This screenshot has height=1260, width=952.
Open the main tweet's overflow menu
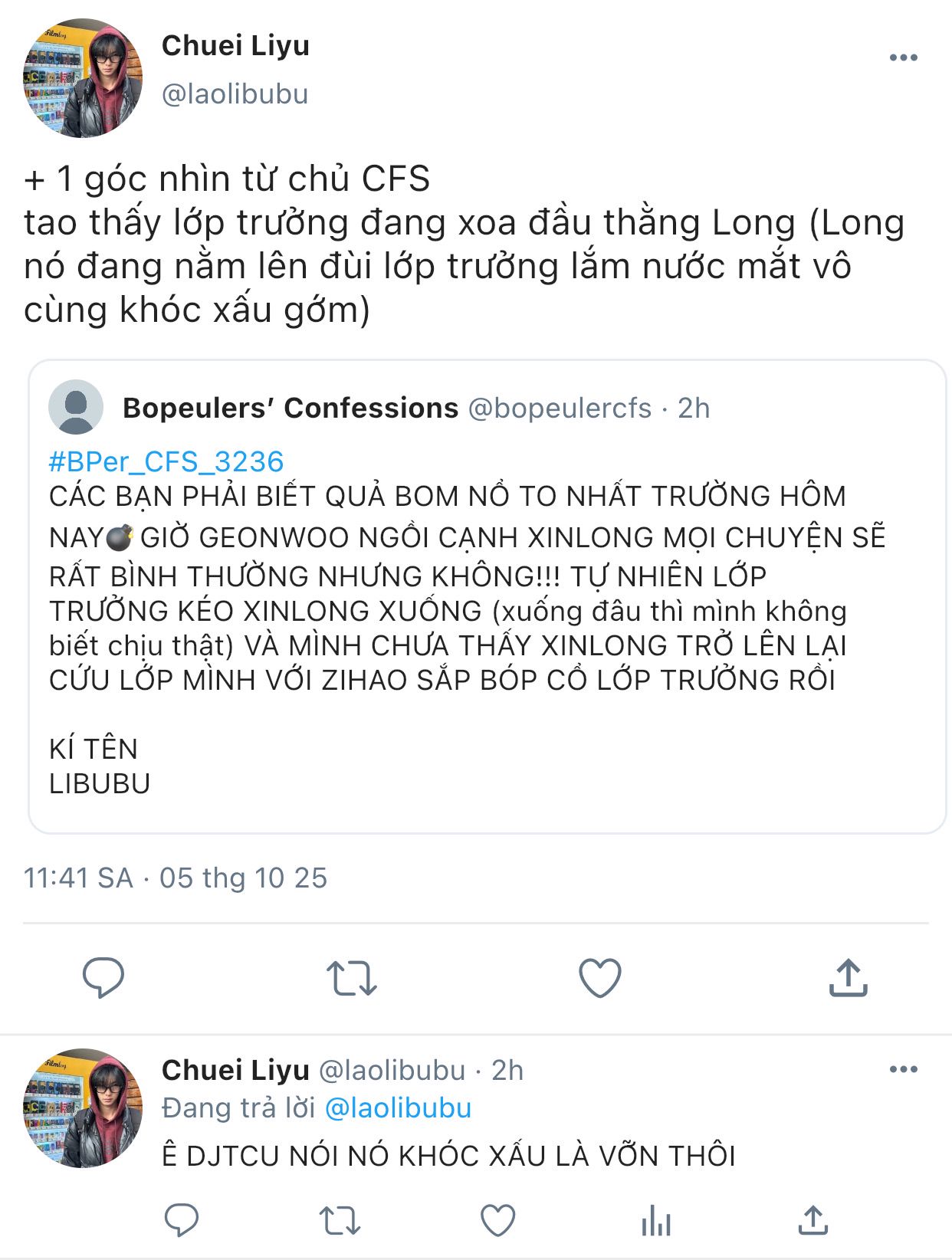903,57
